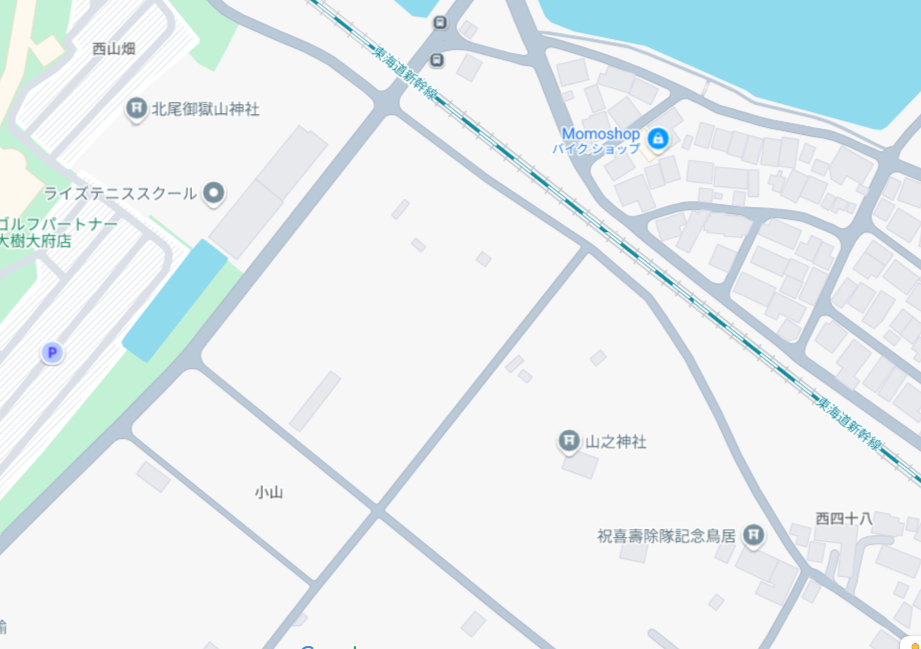Tap the Momoshop バイクショップ shop marker
This screenshot has height=649, width=921.
[657, 139]
